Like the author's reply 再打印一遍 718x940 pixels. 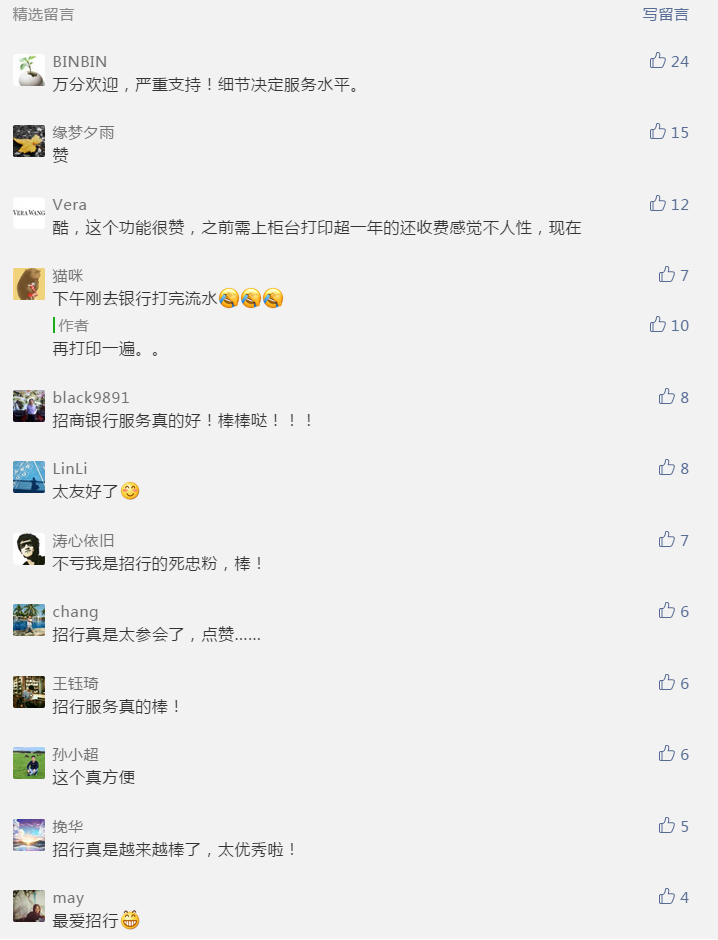658,325
